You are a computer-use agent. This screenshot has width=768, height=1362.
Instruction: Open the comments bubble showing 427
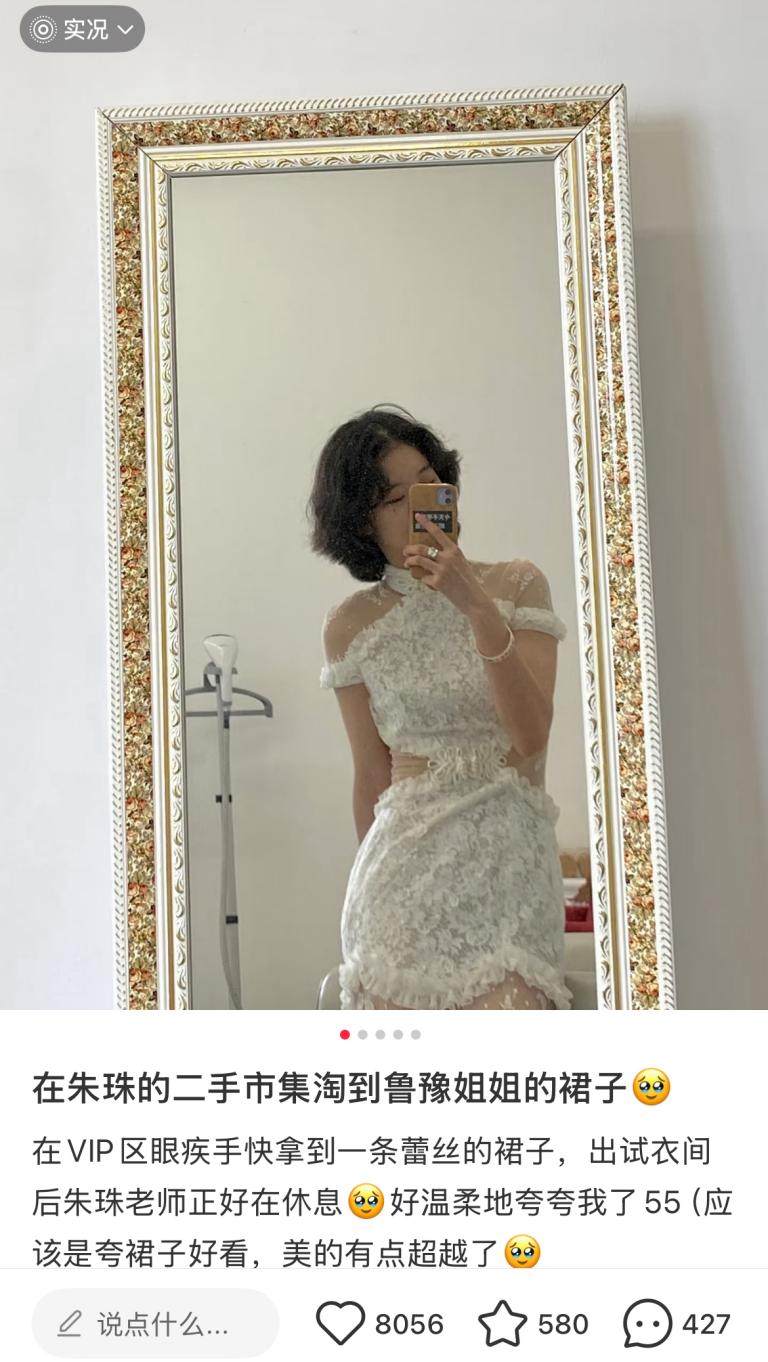click(647, 1324)
